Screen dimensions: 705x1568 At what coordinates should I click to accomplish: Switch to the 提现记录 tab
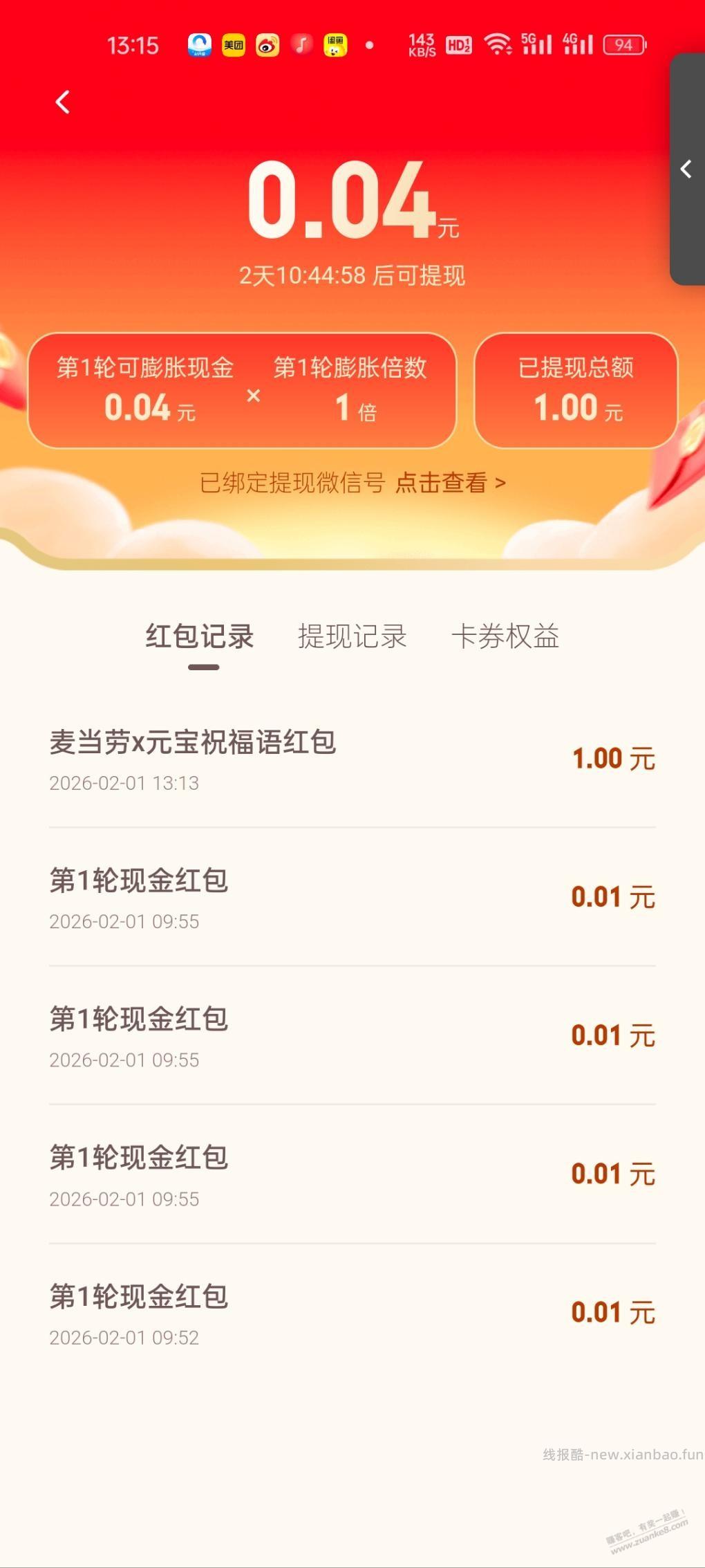(352, 637)
